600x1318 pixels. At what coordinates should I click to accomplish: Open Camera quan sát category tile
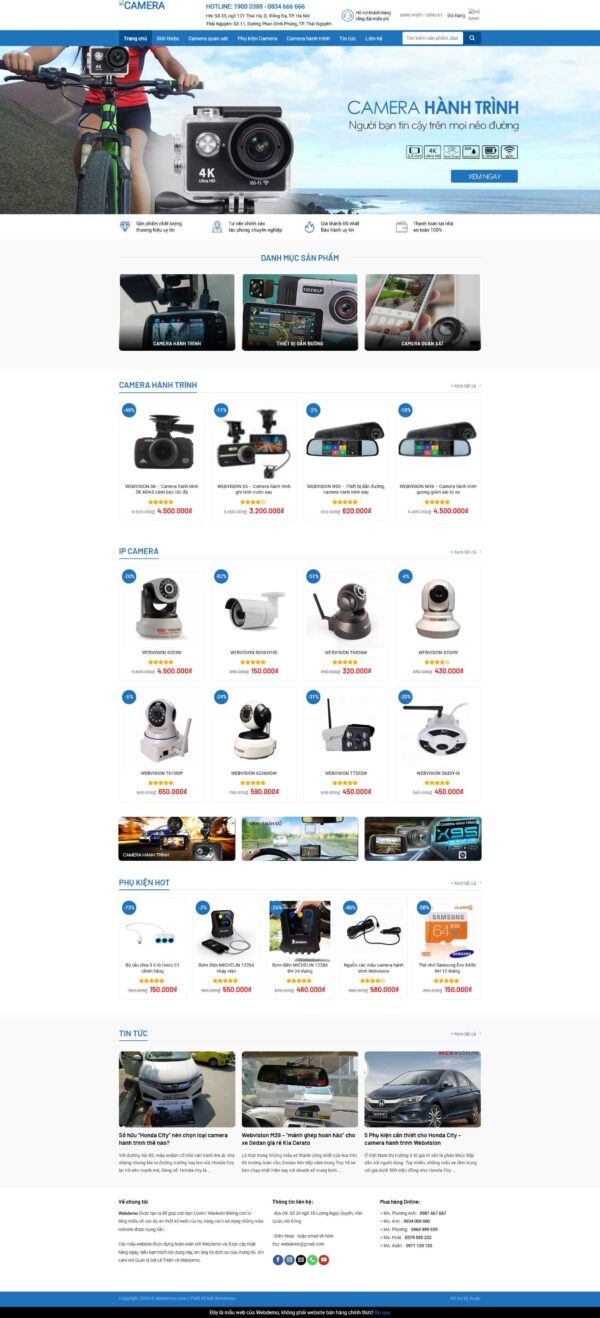click(x=422, y=312)
